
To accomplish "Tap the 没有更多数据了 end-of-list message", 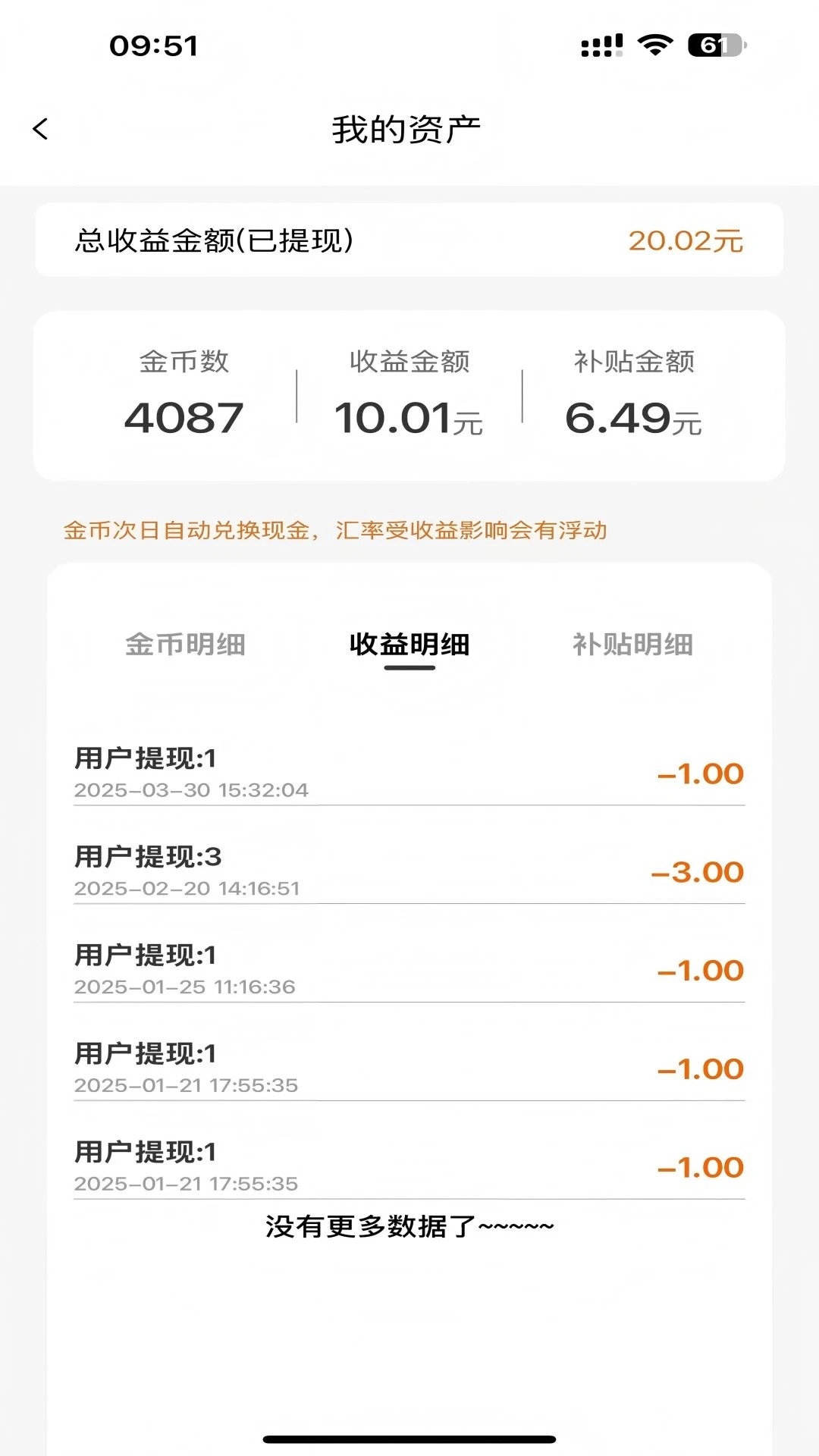I will pyautogui.click(x=409, y=1225).
